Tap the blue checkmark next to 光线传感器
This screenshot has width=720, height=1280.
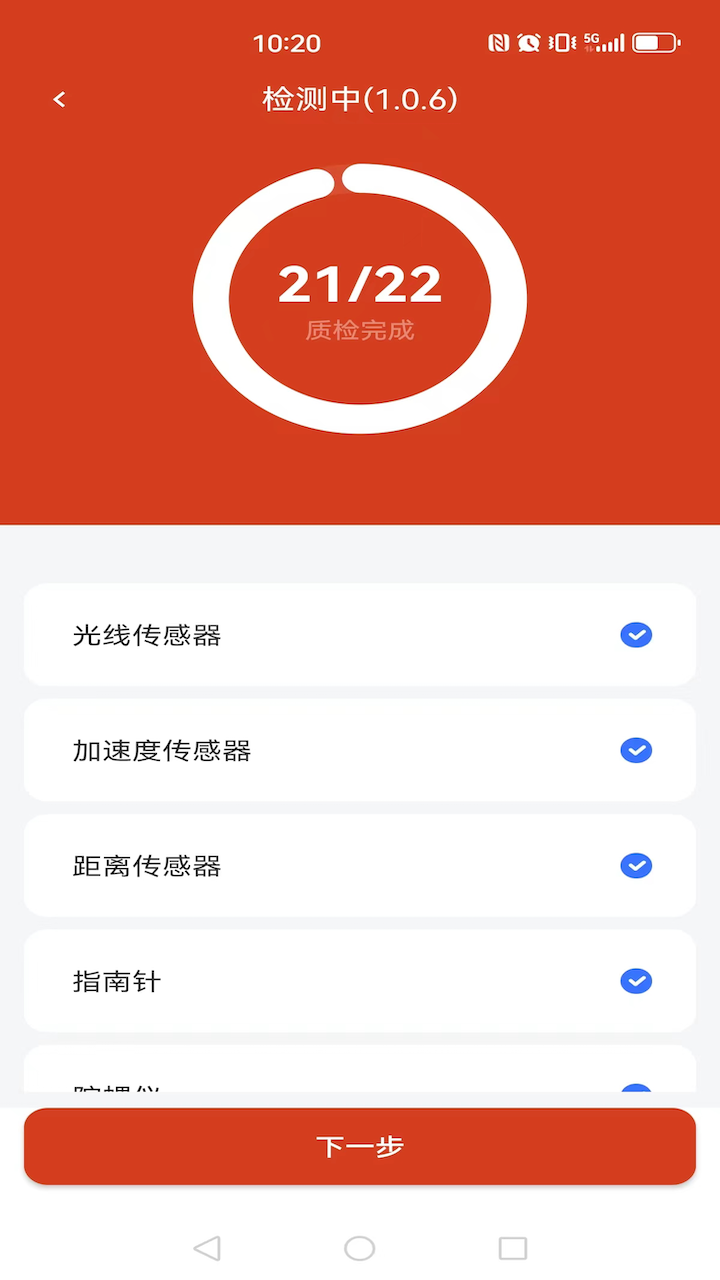point(636,635)
